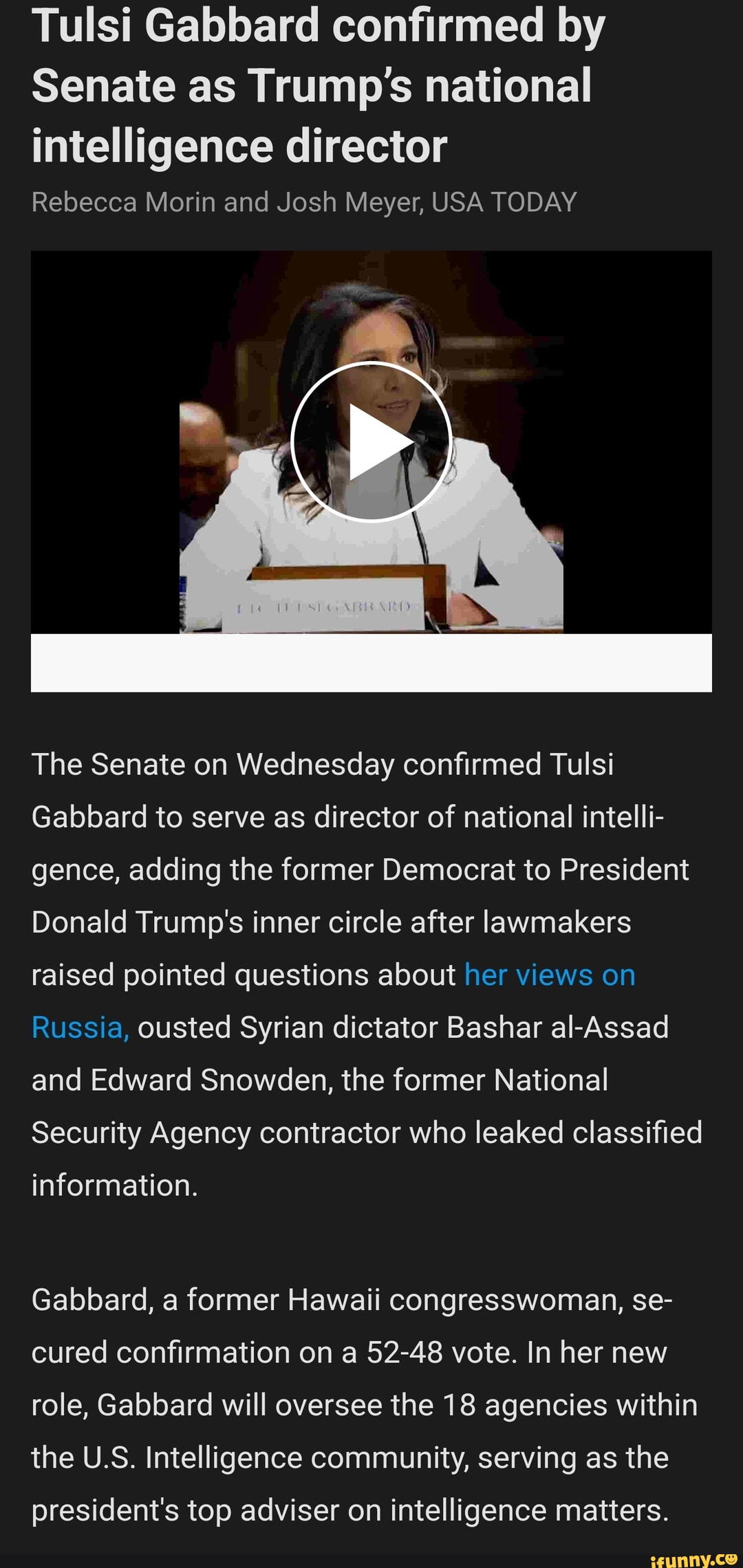Viewport: 743px width, 1568px height.
Task: Click the white circular play overlay icon
Action: click(x=371, y=440)
